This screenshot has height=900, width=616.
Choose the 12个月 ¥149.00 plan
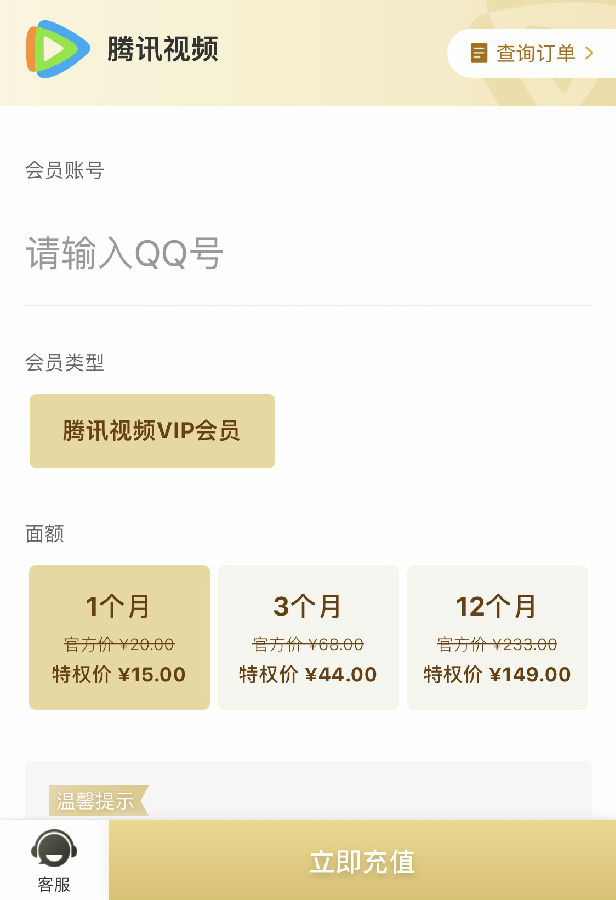tap(497, 637)
